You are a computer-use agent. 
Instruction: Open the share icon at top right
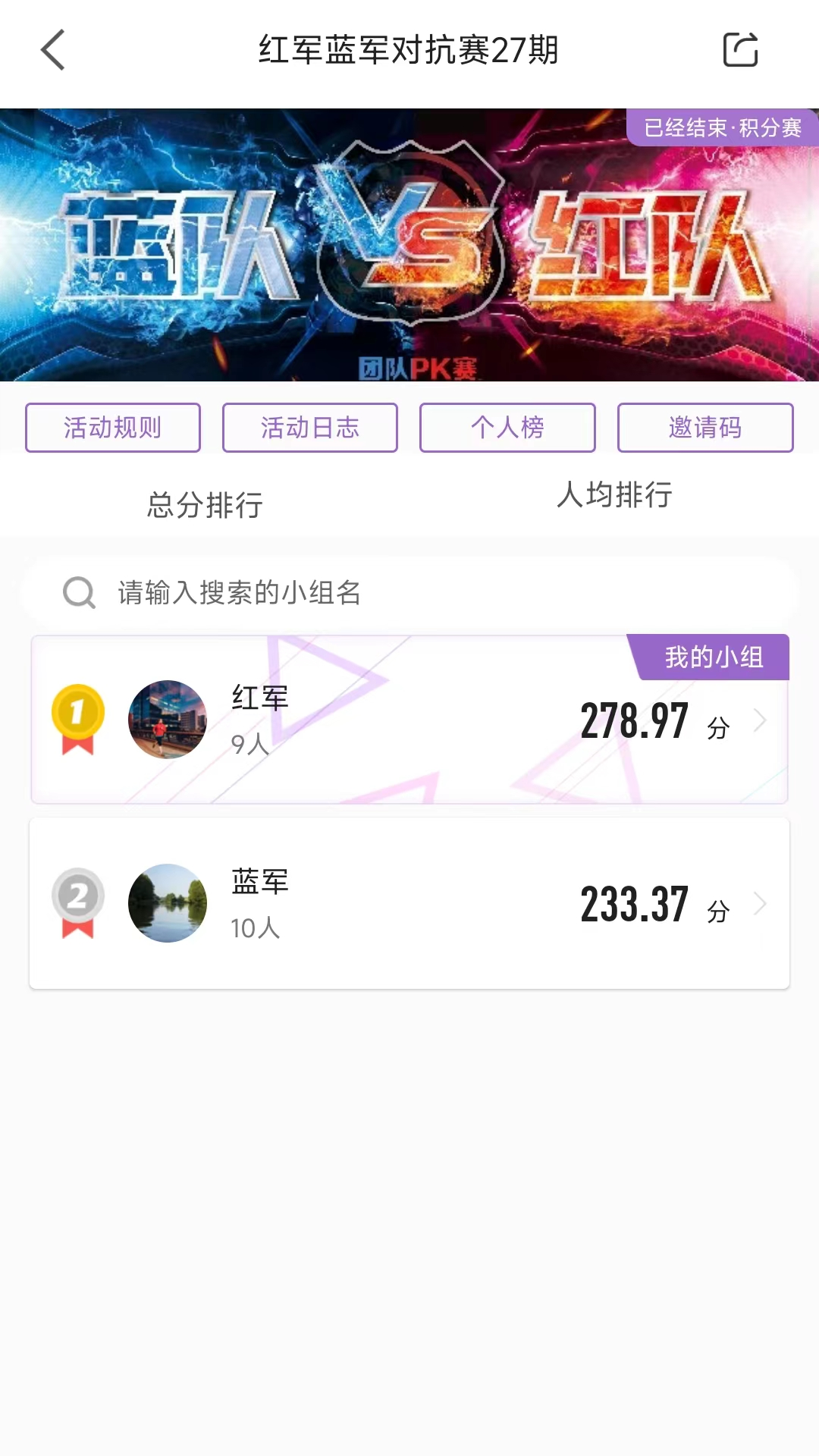pos(739,51)
